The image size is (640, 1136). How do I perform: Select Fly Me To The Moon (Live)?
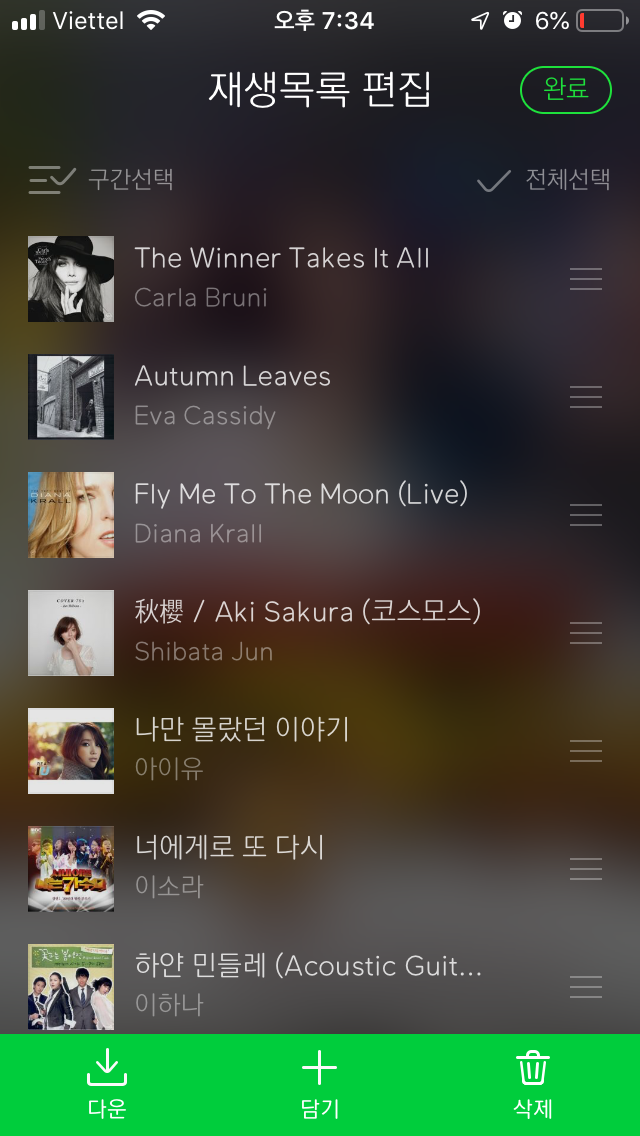click(x=300, y=513)
